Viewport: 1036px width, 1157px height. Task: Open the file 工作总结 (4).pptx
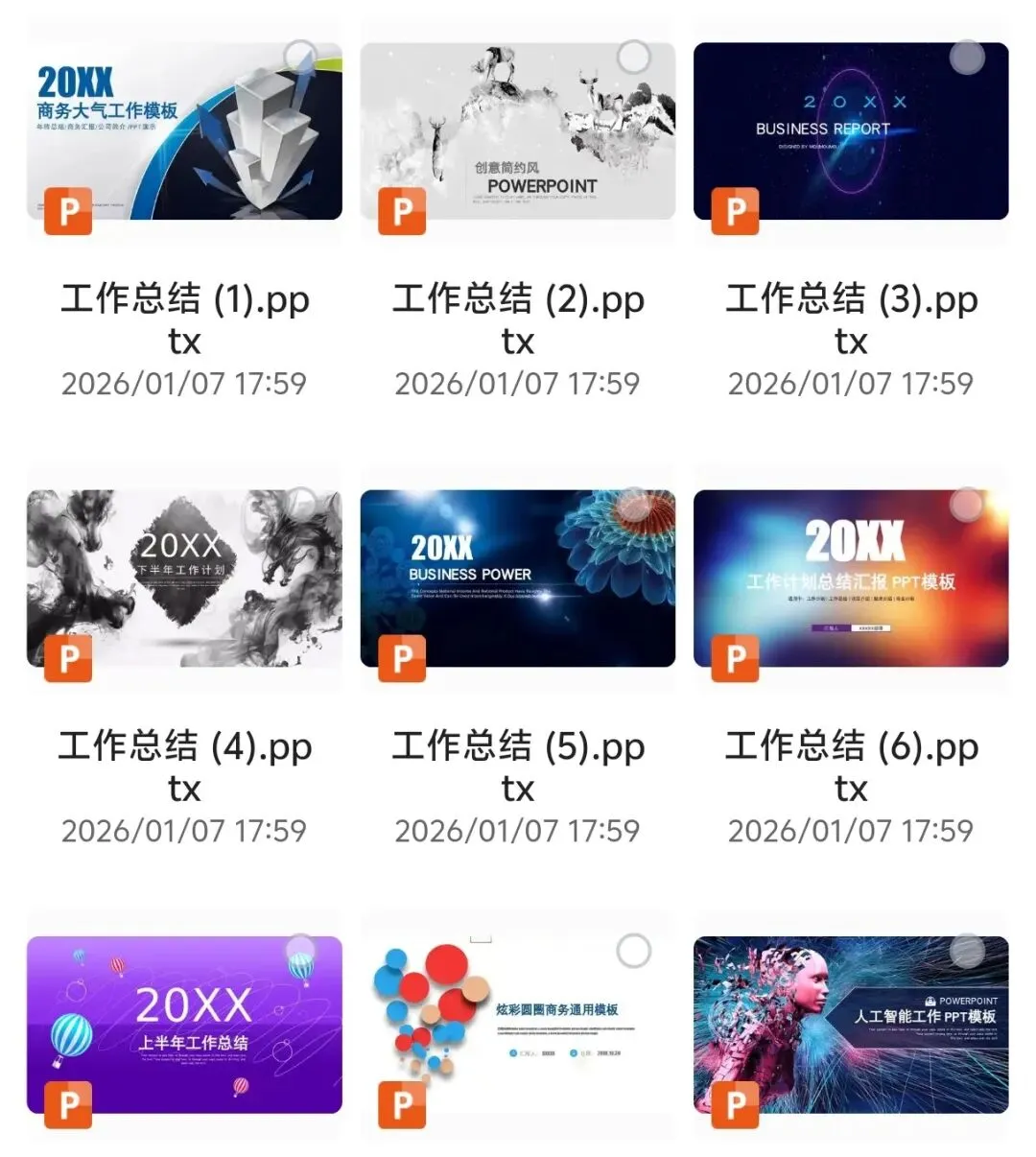click(x=184, y=578)
